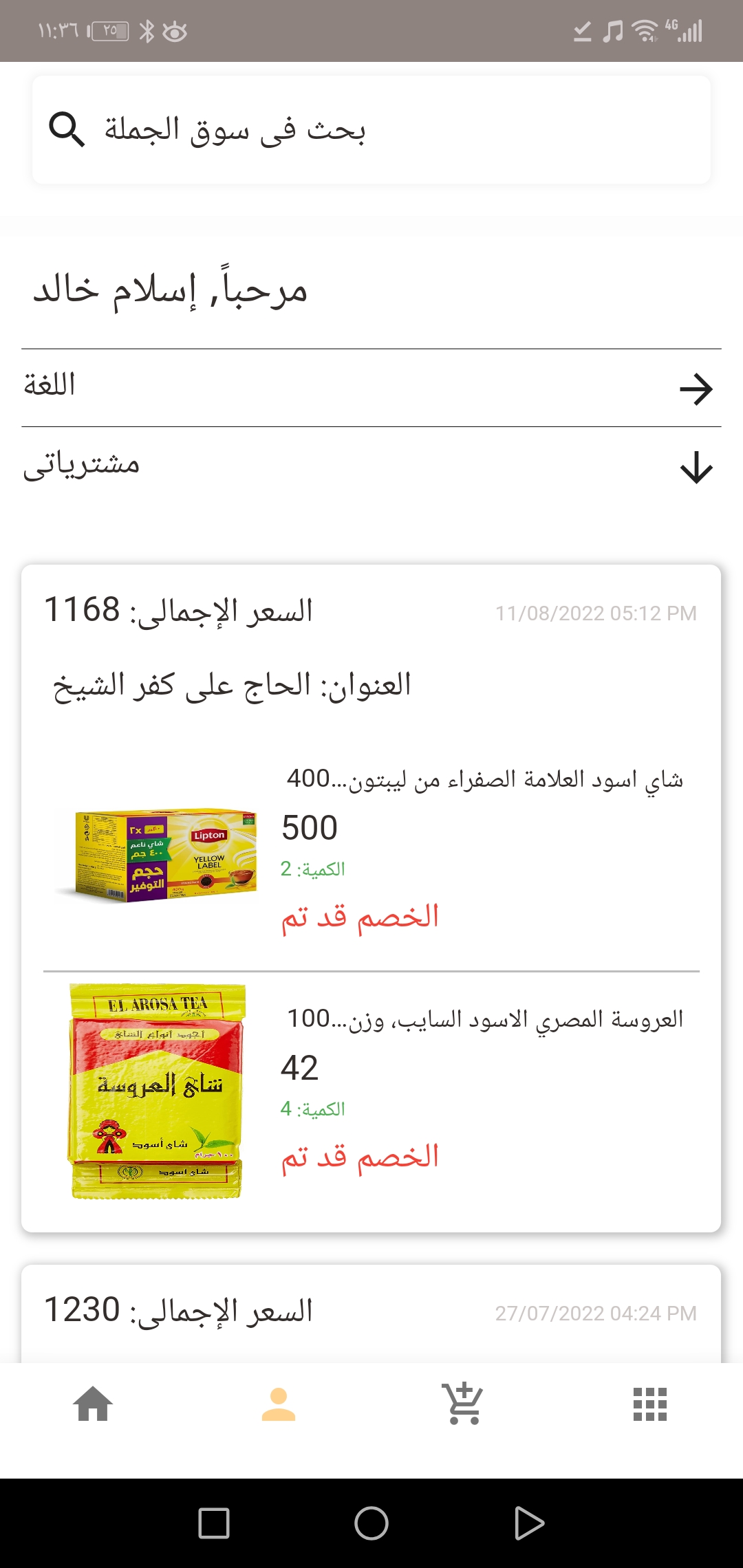Screen dimensions: 743x1568
Task: Open the shopping cart tab
Action: tap(464, 1404)
